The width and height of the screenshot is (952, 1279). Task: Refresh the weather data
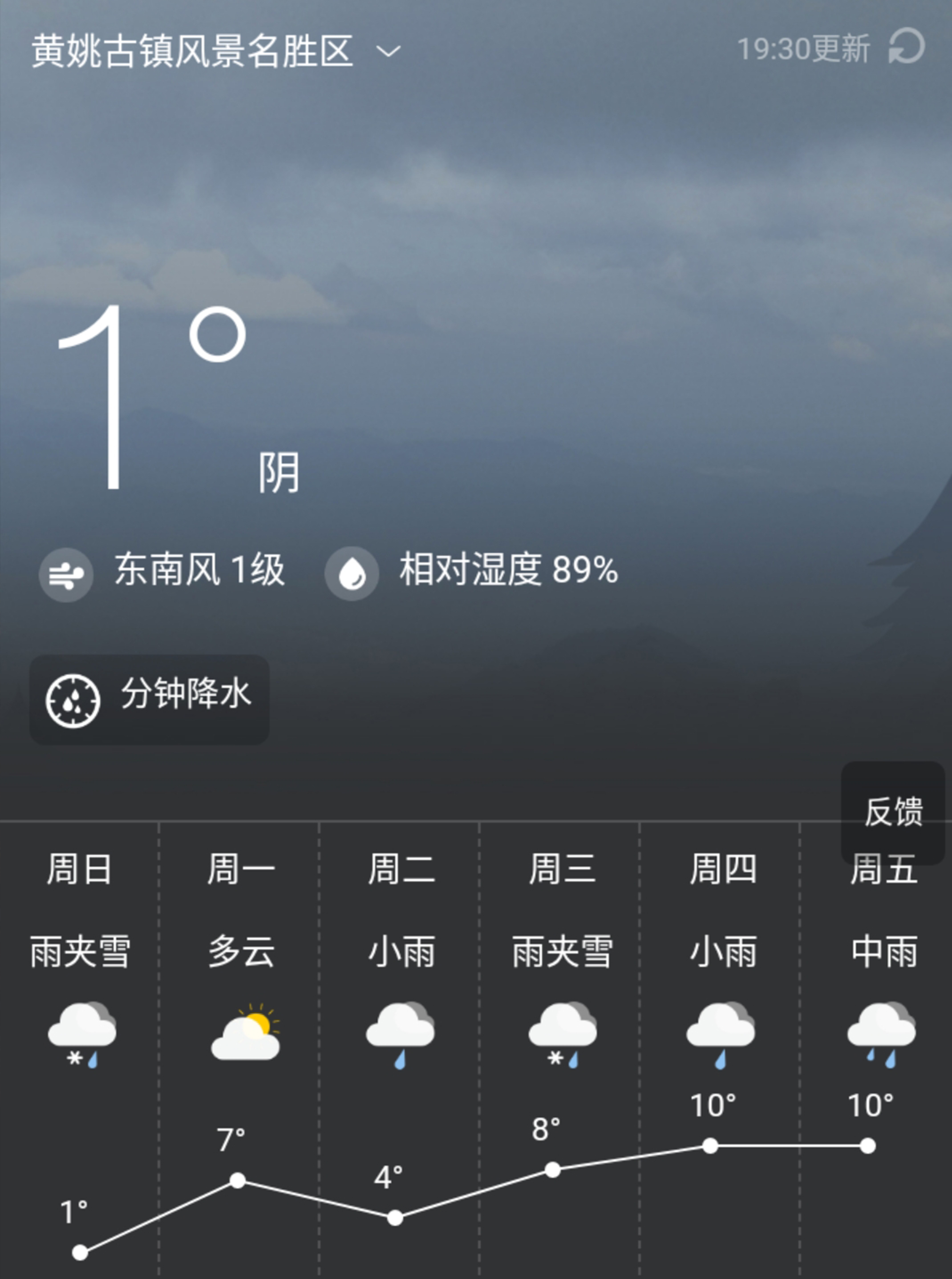click(x=906, y=47)
